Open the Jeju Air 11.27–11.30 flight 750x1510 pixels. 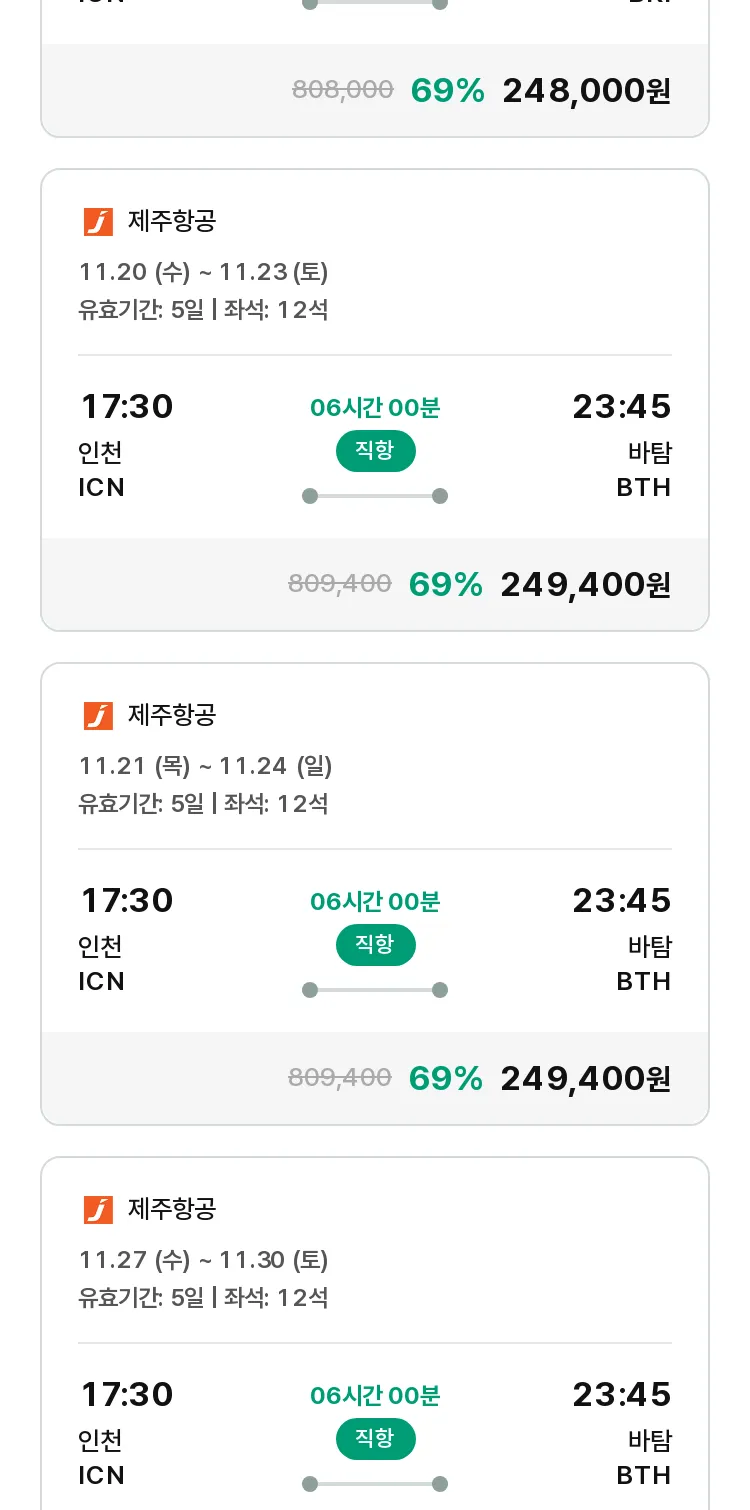(x=375, y=1333)
